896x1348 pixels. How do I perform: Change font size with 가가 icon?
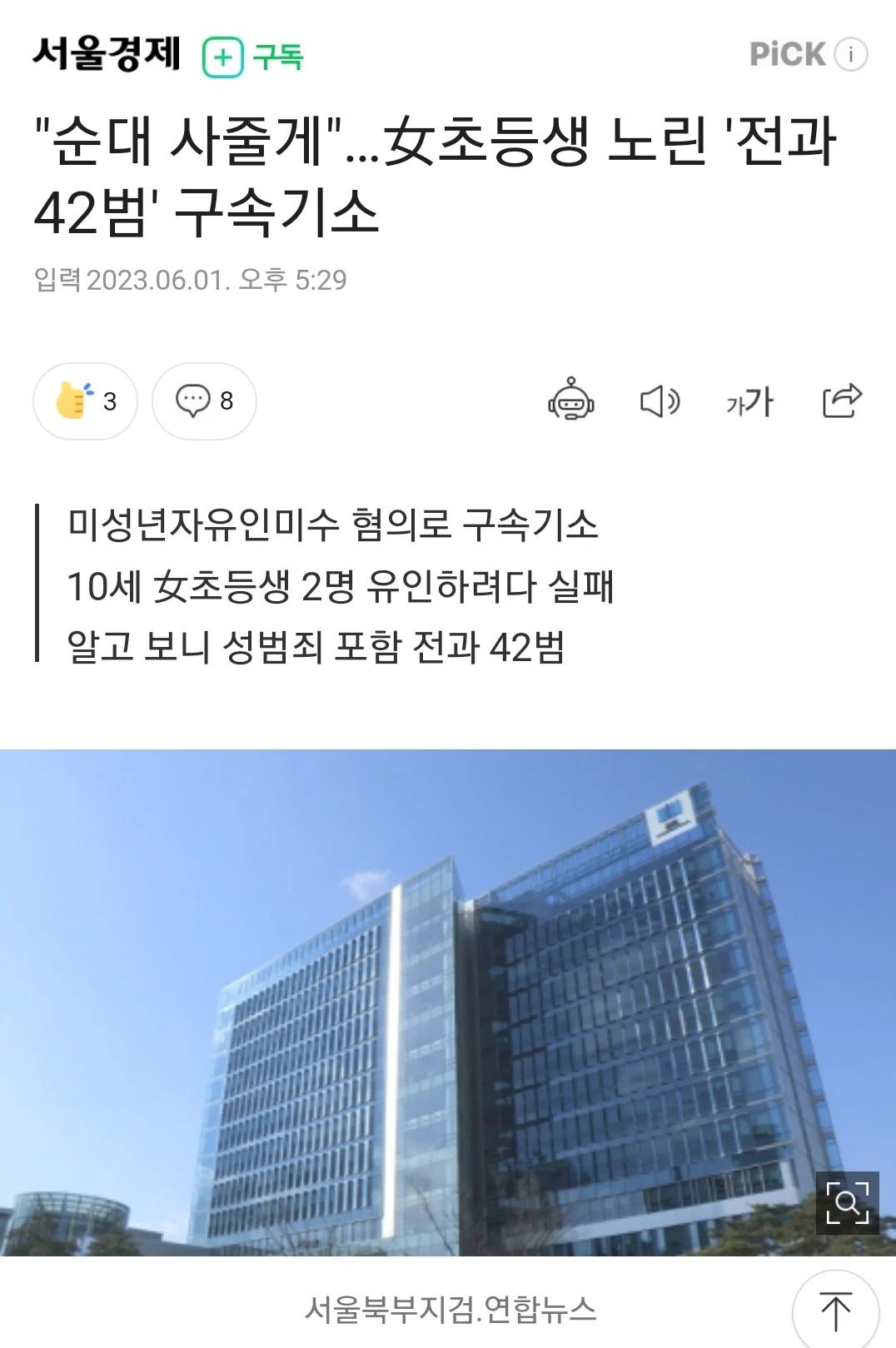pyautogui.click(x=749, y=402)
